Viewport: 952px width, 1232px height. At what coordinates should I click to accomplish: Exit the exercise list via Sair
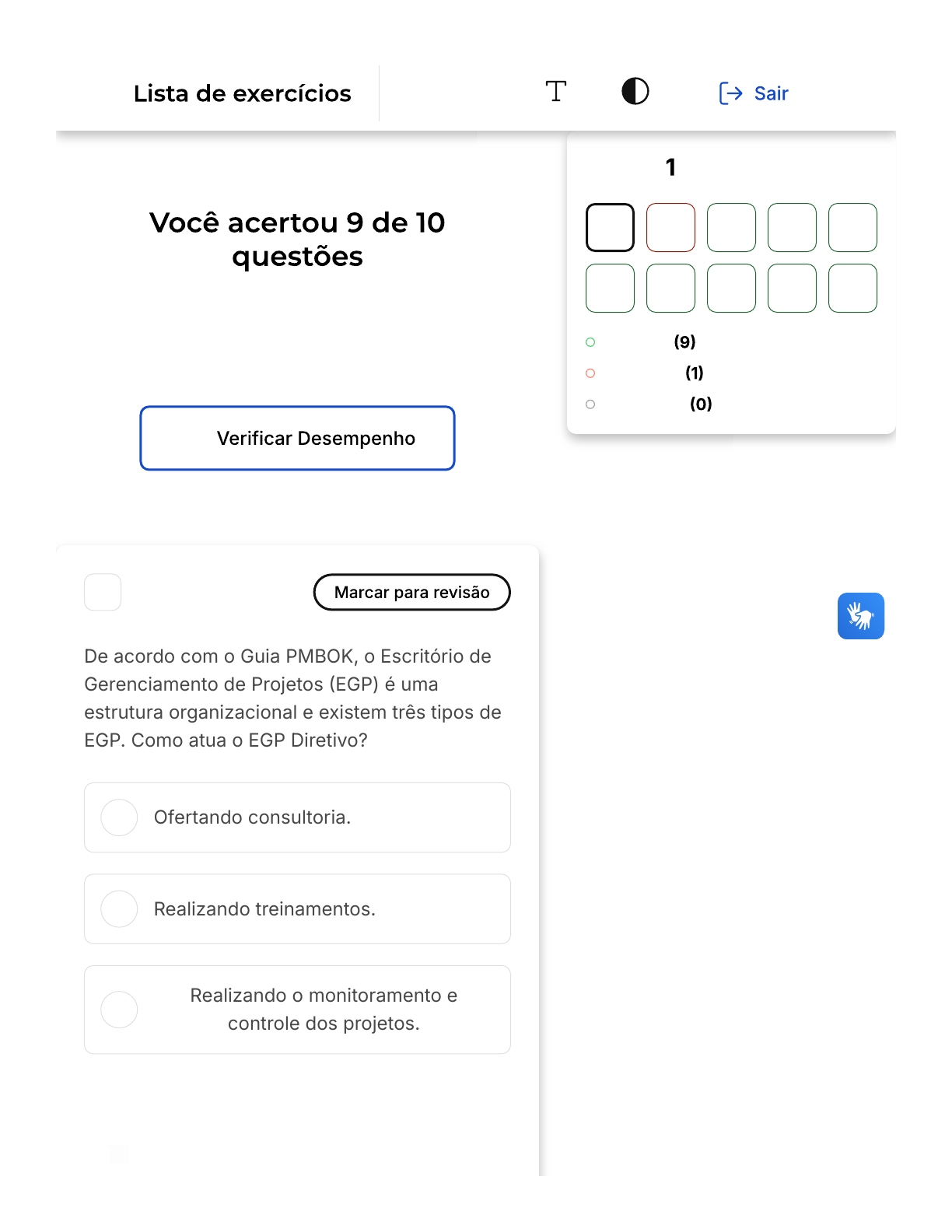(754, 93)
